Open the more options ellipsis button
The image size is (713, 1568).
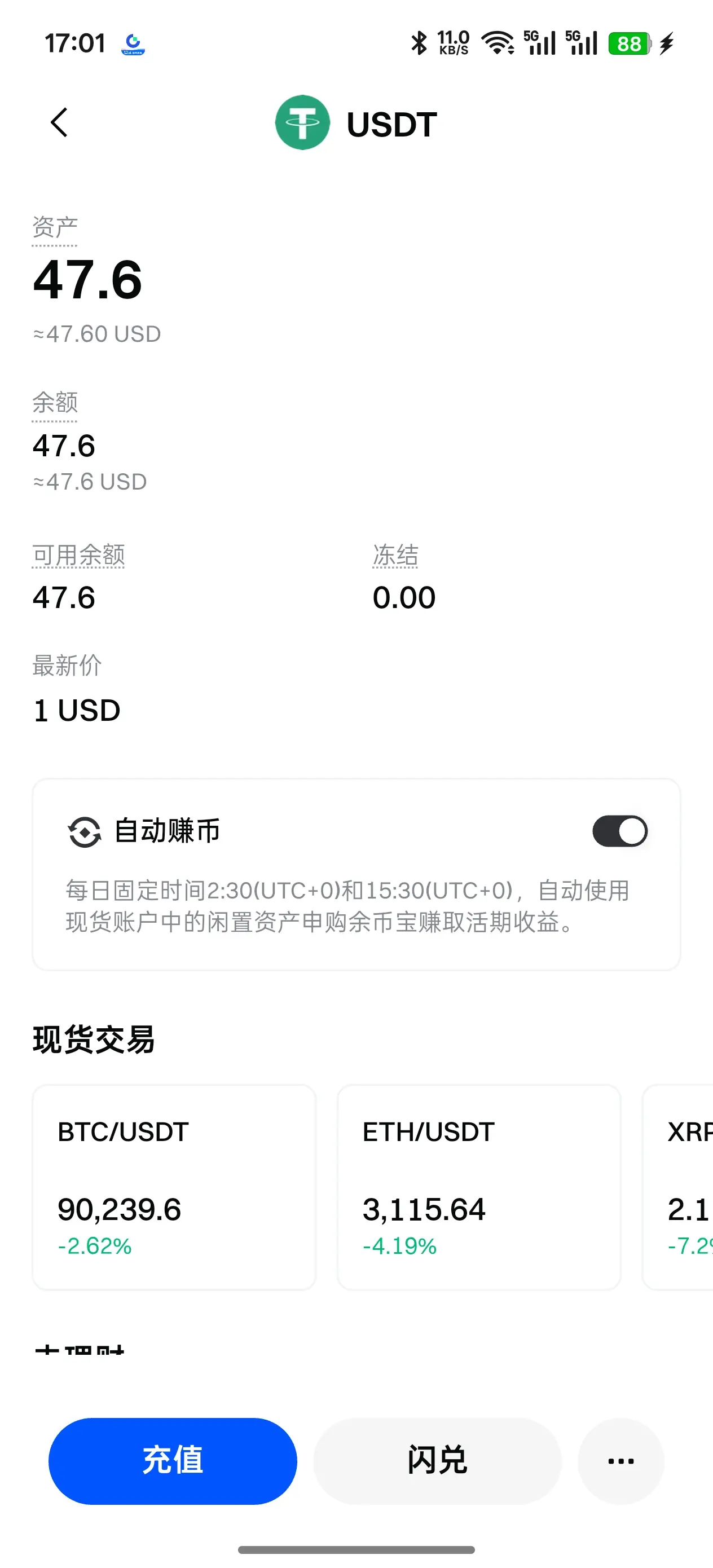[x=620, y=1460]
